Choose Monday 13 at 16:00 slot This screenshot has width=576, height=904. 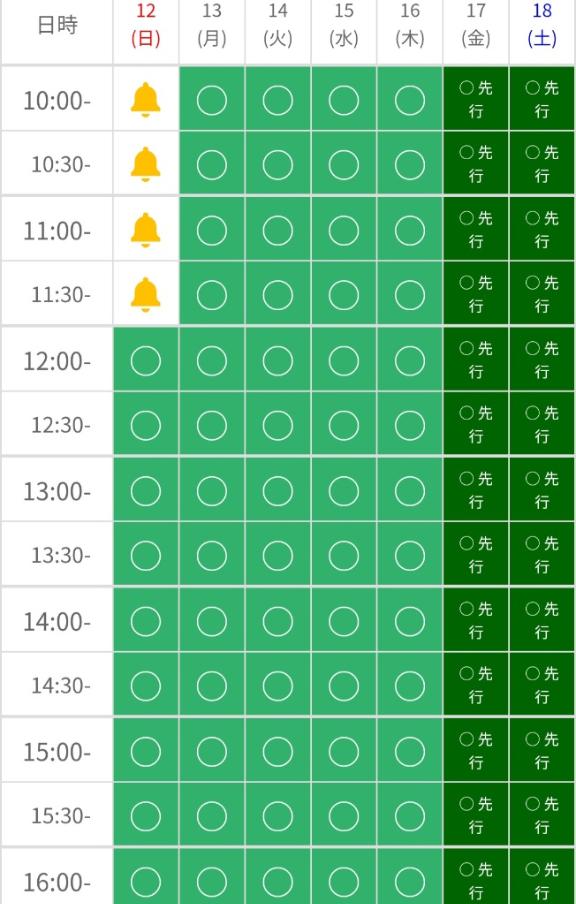click(212, 877)
